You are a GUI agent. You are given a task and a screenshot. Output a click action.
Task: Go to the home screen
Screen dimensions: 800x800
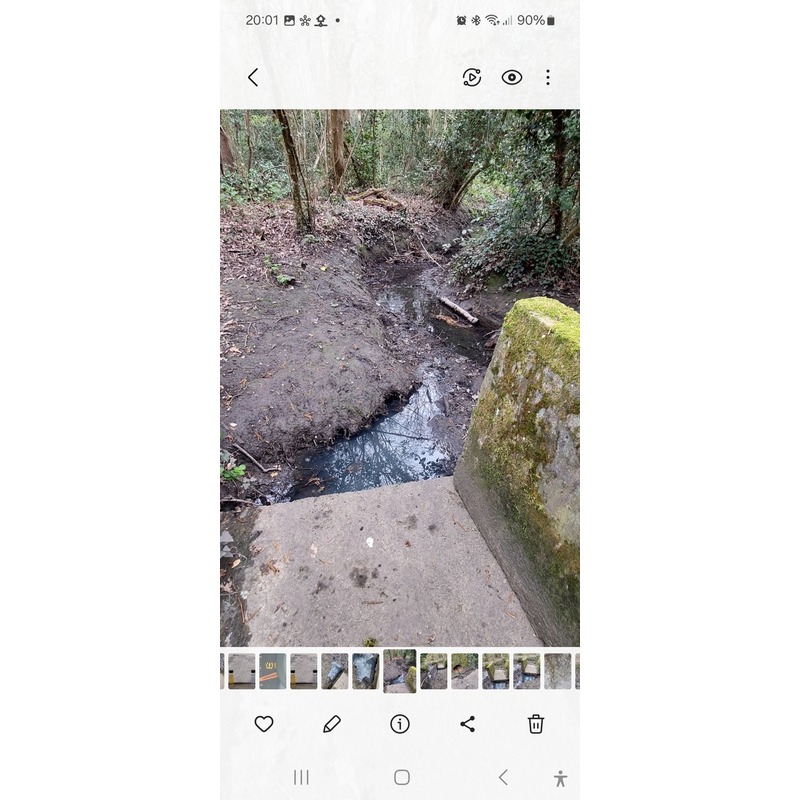tap(401, 777)
